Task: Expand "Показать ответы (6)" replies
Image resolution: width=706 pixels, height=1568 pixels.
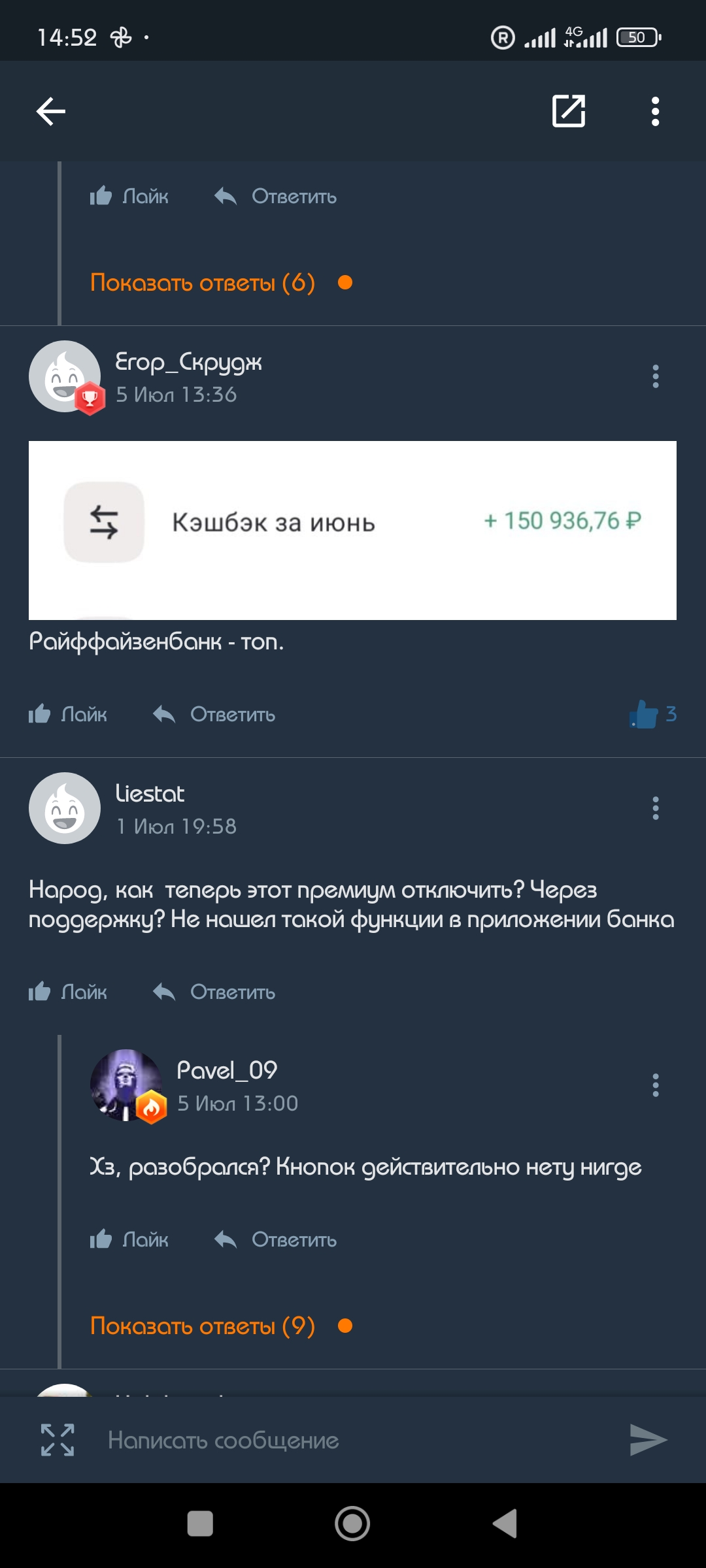Action: pyautogui.click(x=203, y=282)
